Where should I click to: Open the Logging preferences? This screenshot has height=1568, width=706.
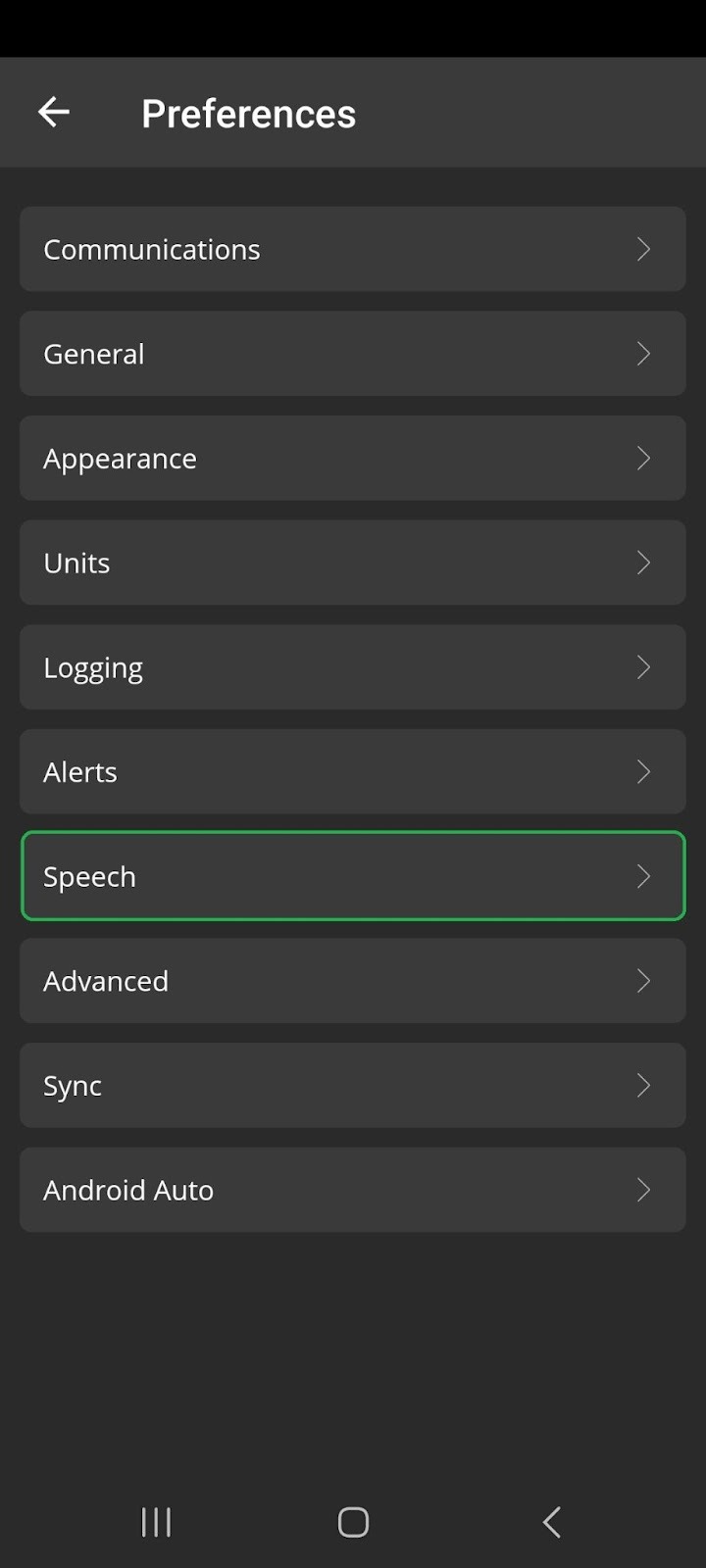point(352,667)
